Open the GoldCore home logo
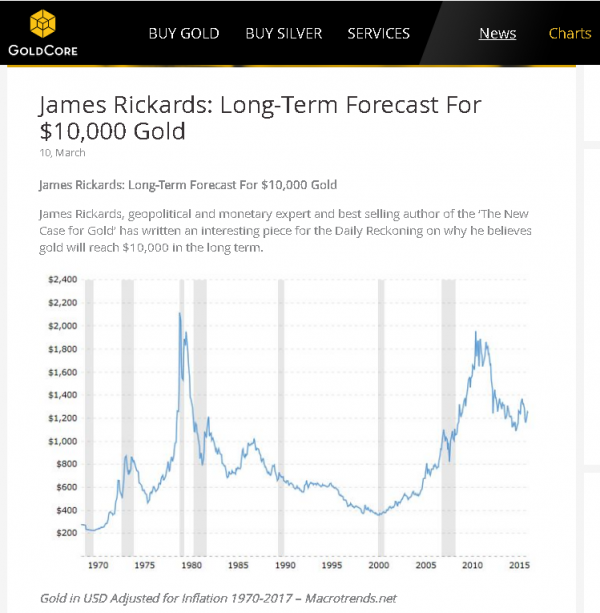 43,33
